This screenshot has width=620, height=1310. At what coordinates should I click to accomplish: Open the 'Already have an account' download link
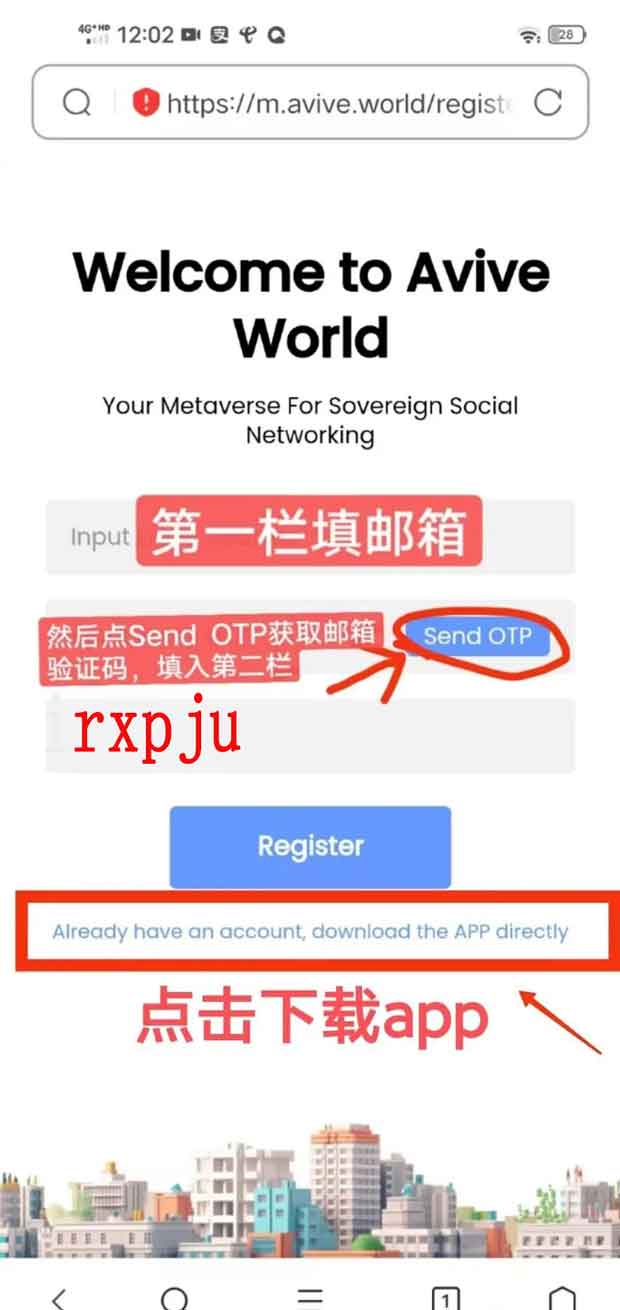(x=310, y=932)
